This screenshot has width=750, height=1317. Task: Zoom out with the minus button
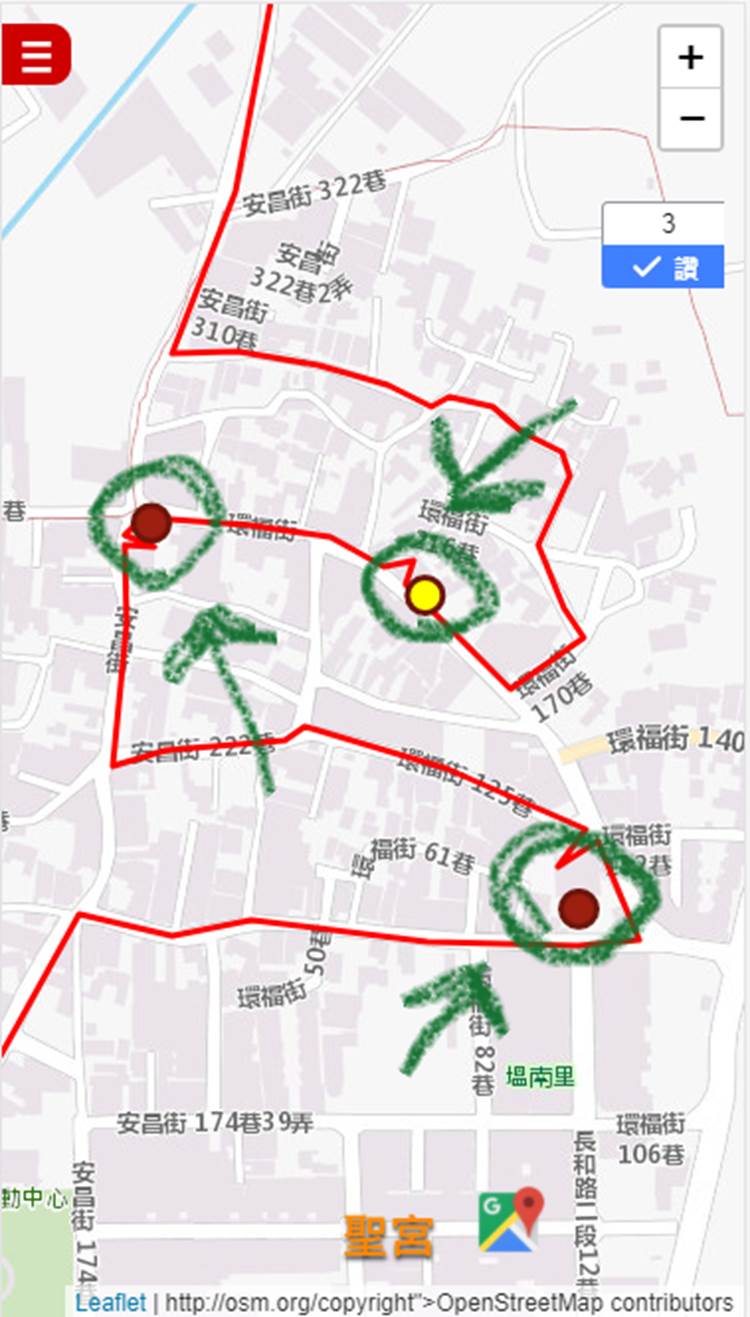pos(690,118)
